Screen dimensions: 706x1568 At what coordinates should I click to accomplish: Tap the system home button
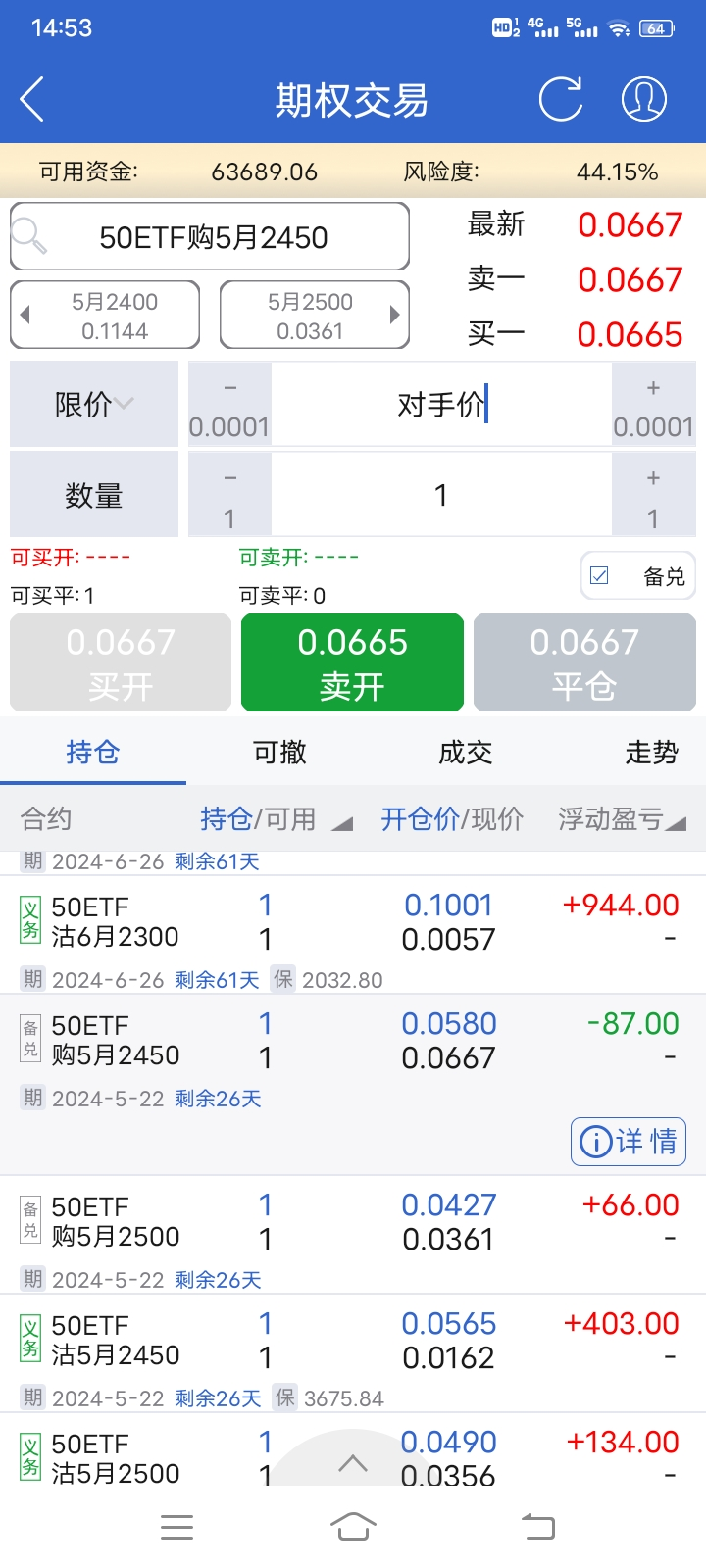click(x=353, y=1527)
